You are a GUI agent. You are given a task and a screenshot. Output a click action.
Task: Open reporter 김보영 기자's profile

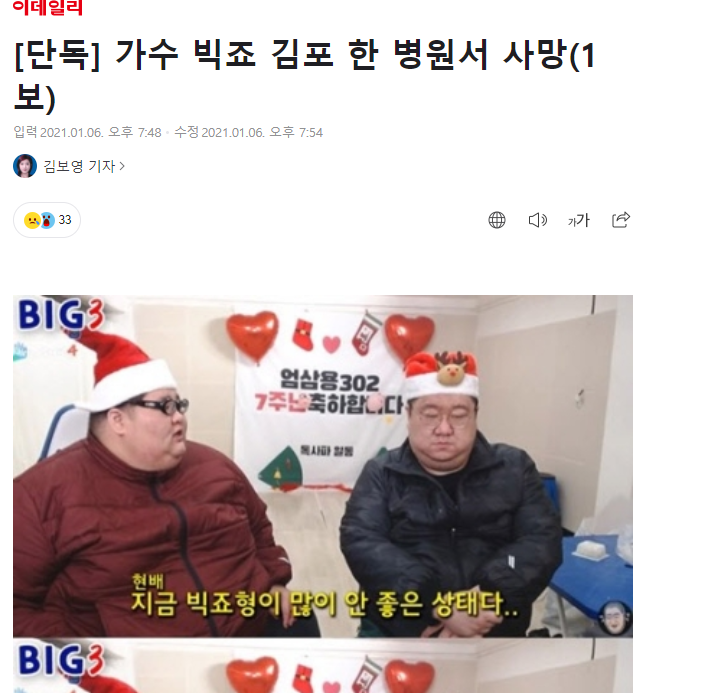coord(78,166)
